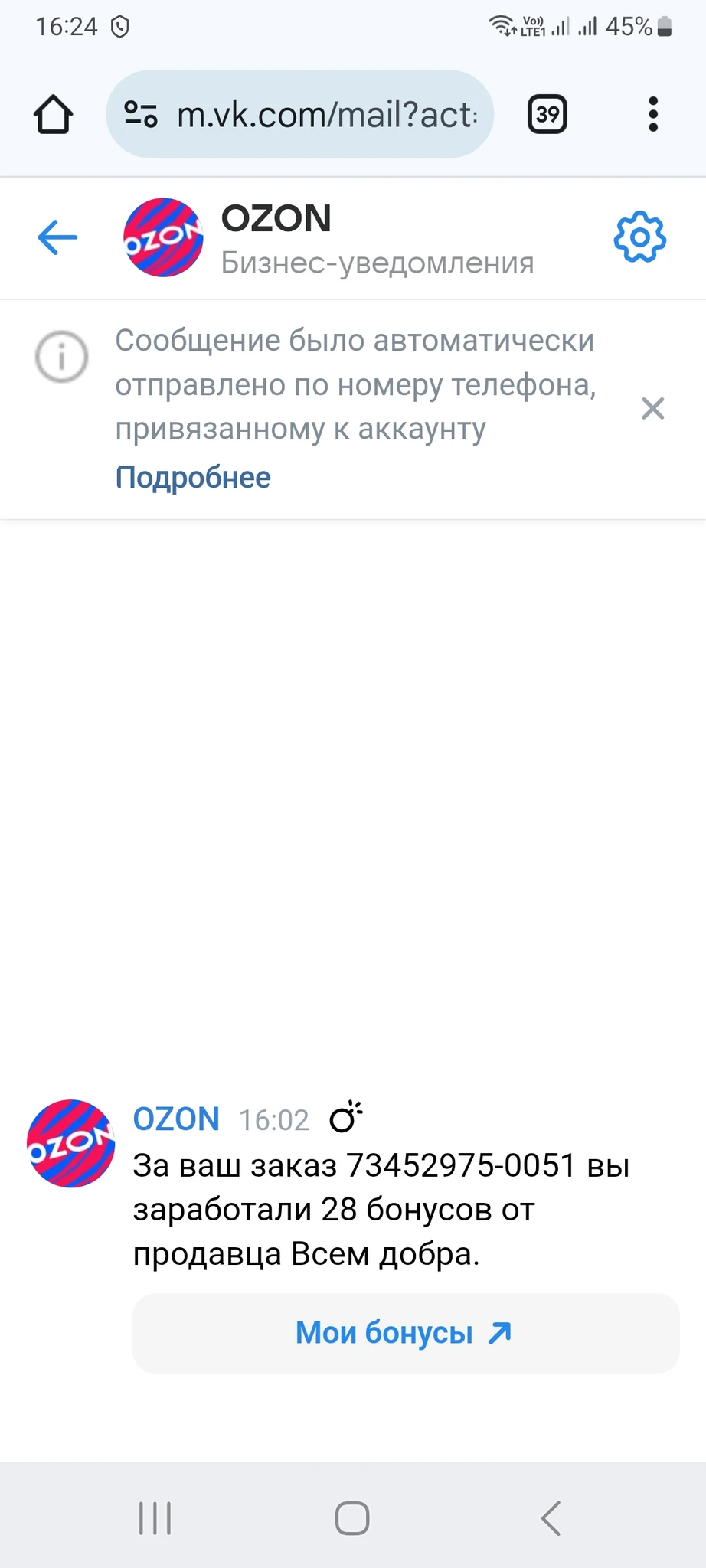Open the browser overflow menu
This screenshot has height=1568, width=706.
(652, 114)
